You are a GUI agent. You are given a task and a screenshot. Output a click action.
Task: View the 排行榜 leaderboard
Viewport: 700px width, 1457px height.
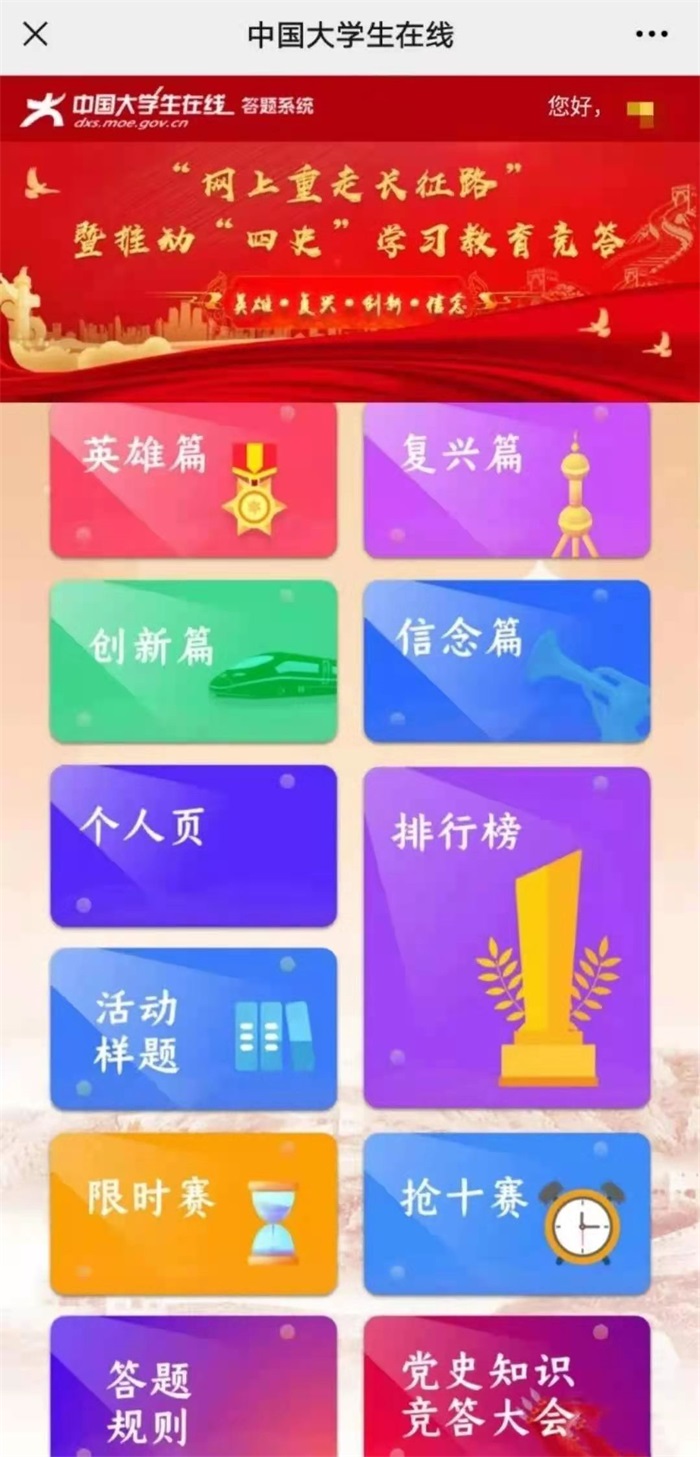tap(507, 937)
